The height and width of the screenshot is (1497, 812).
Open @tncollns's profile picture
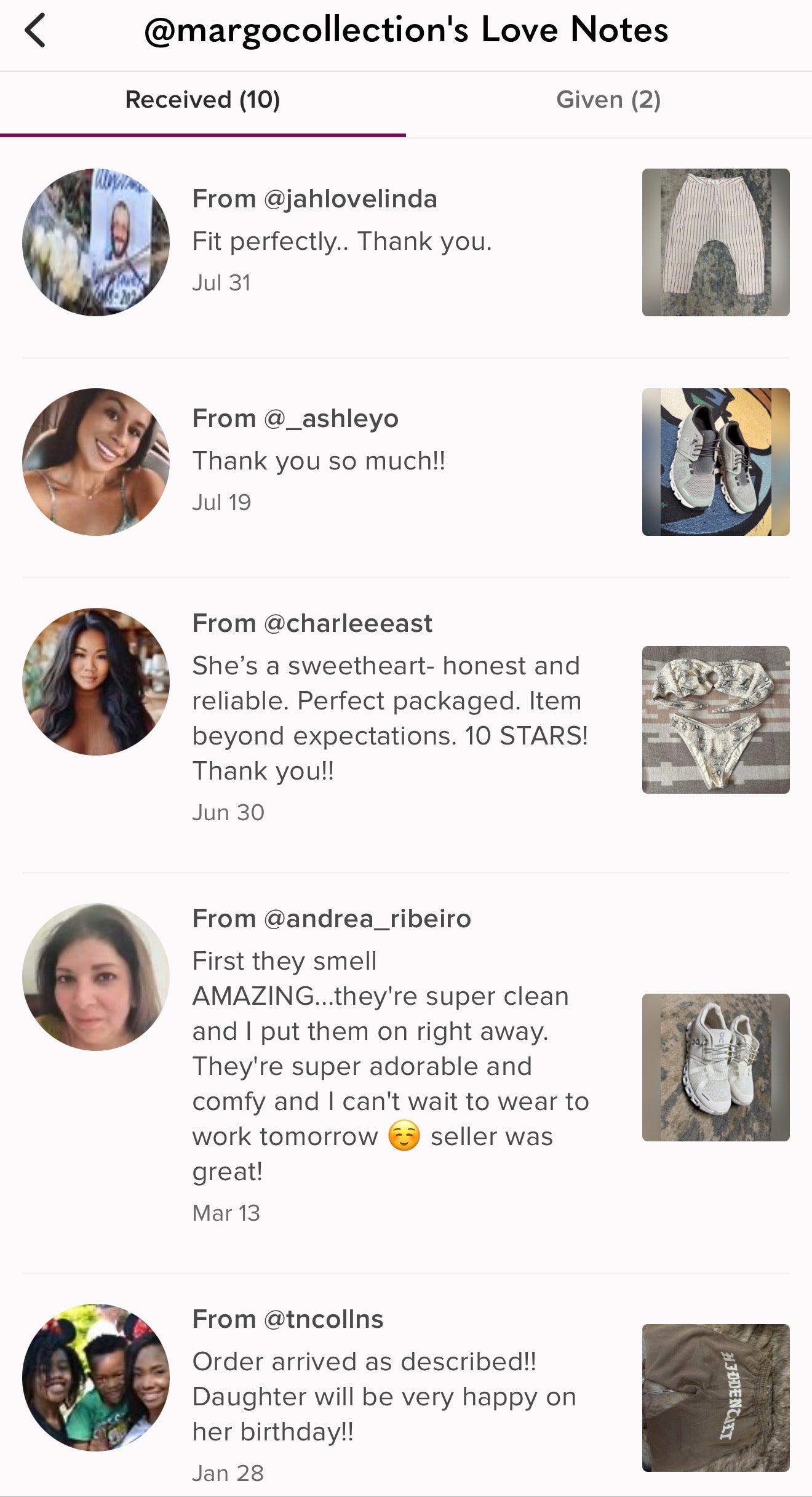(x=96, y=1378)
